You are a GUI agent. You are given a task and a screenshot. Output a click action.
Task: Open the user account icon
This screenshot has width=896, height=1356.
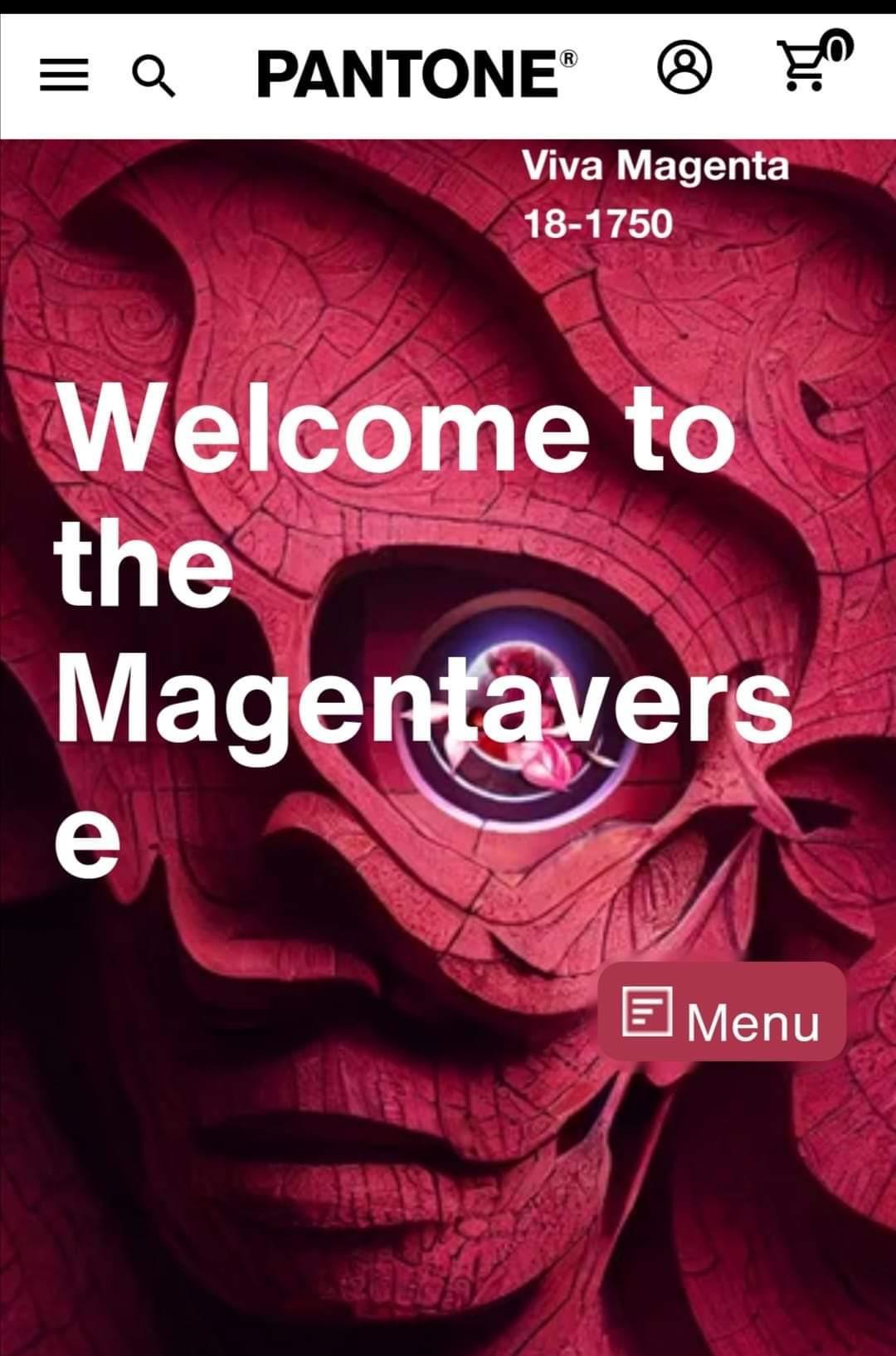684,69
